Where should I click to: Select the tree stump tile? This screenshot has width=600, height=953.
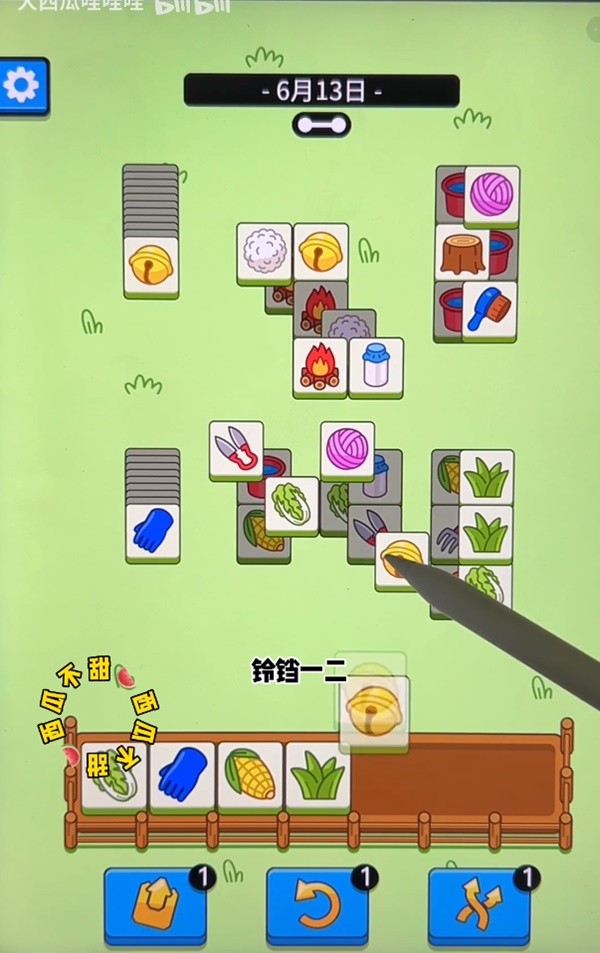(x=462, y=252)
